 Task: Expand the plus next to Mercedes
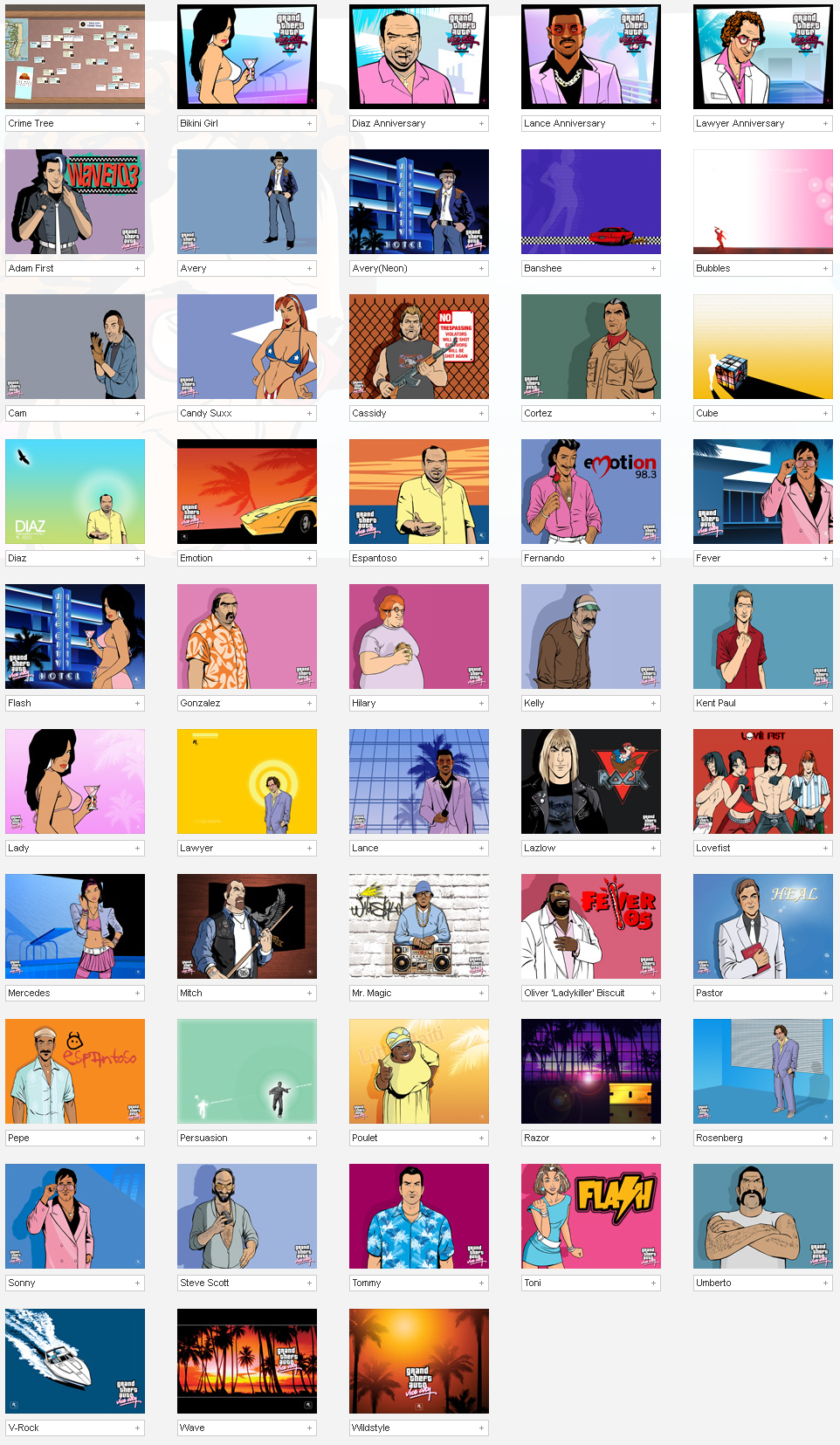click(x=137, y=993)
